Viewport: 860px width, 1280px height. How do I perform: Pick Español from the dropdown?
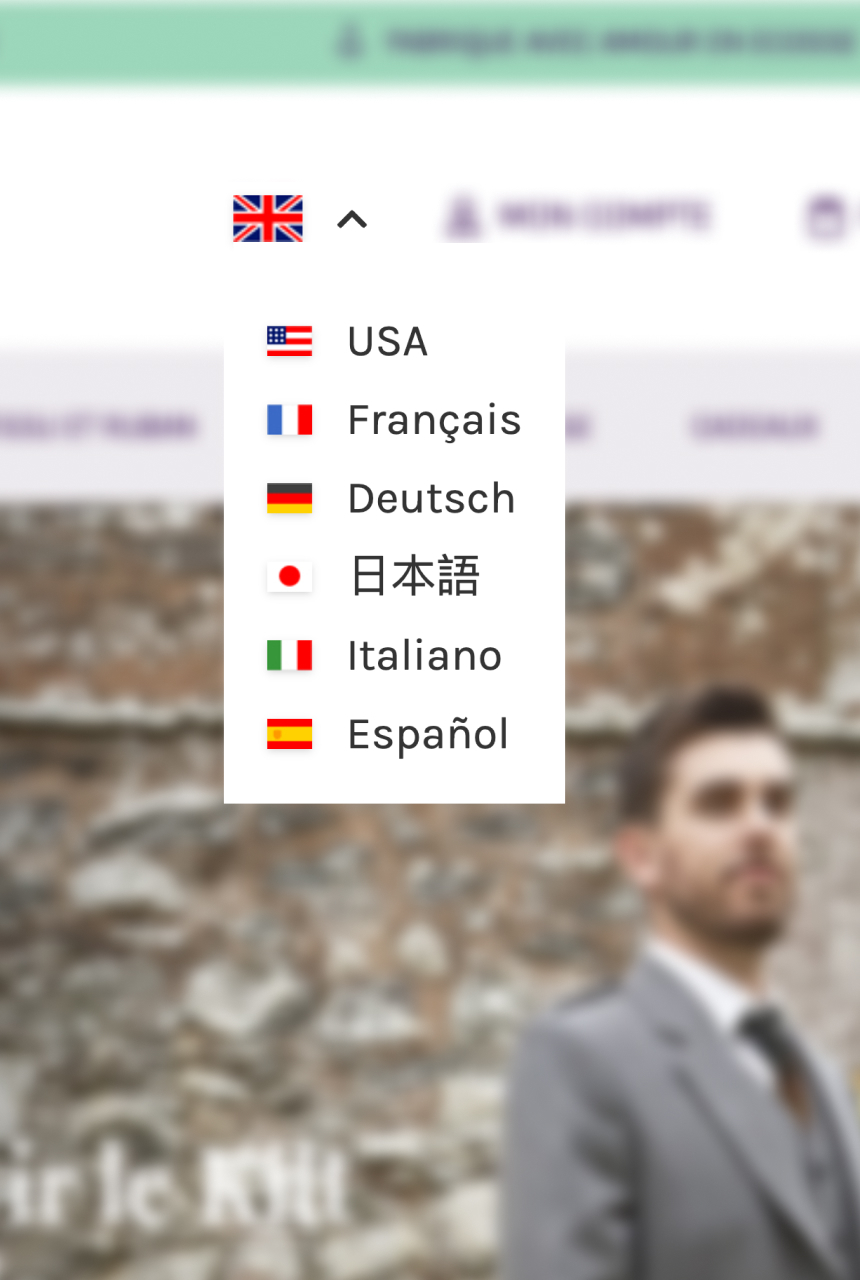click(427, 735)
